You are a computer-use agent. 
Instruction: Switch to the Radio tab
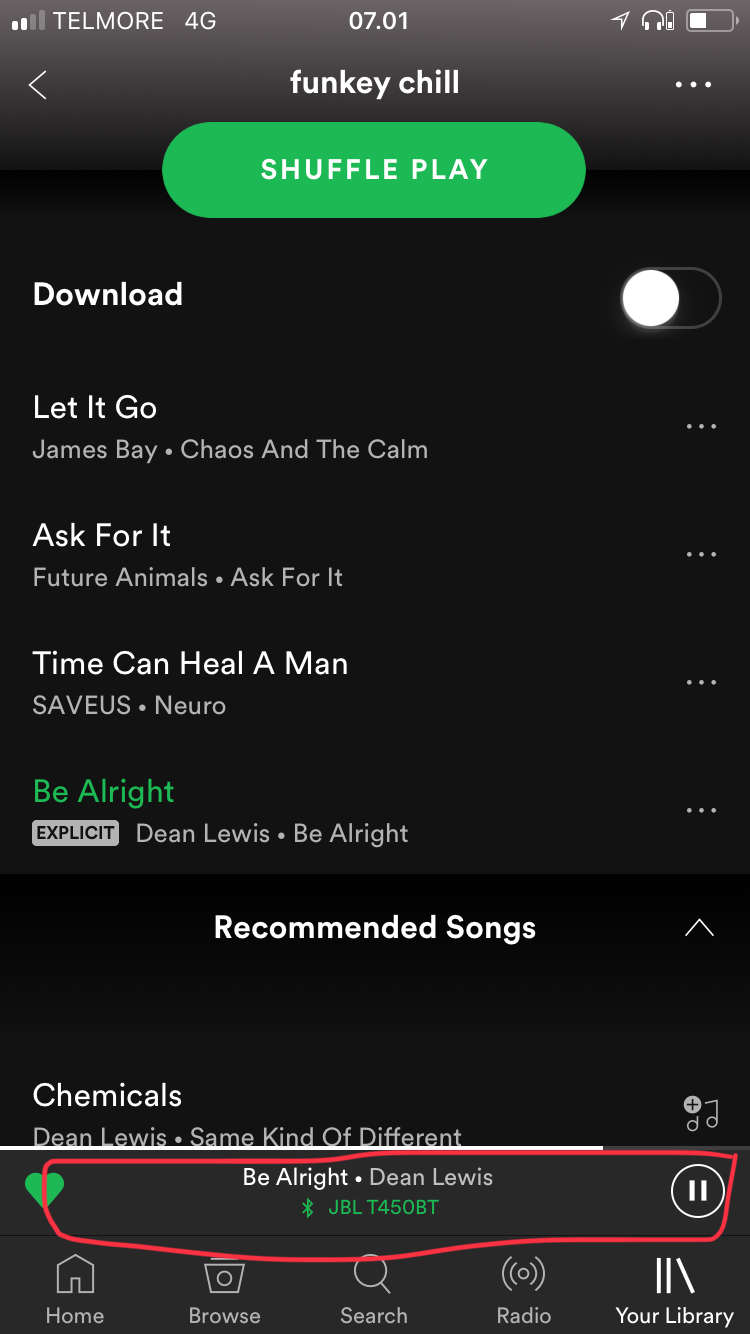(x=524, y=1290)
